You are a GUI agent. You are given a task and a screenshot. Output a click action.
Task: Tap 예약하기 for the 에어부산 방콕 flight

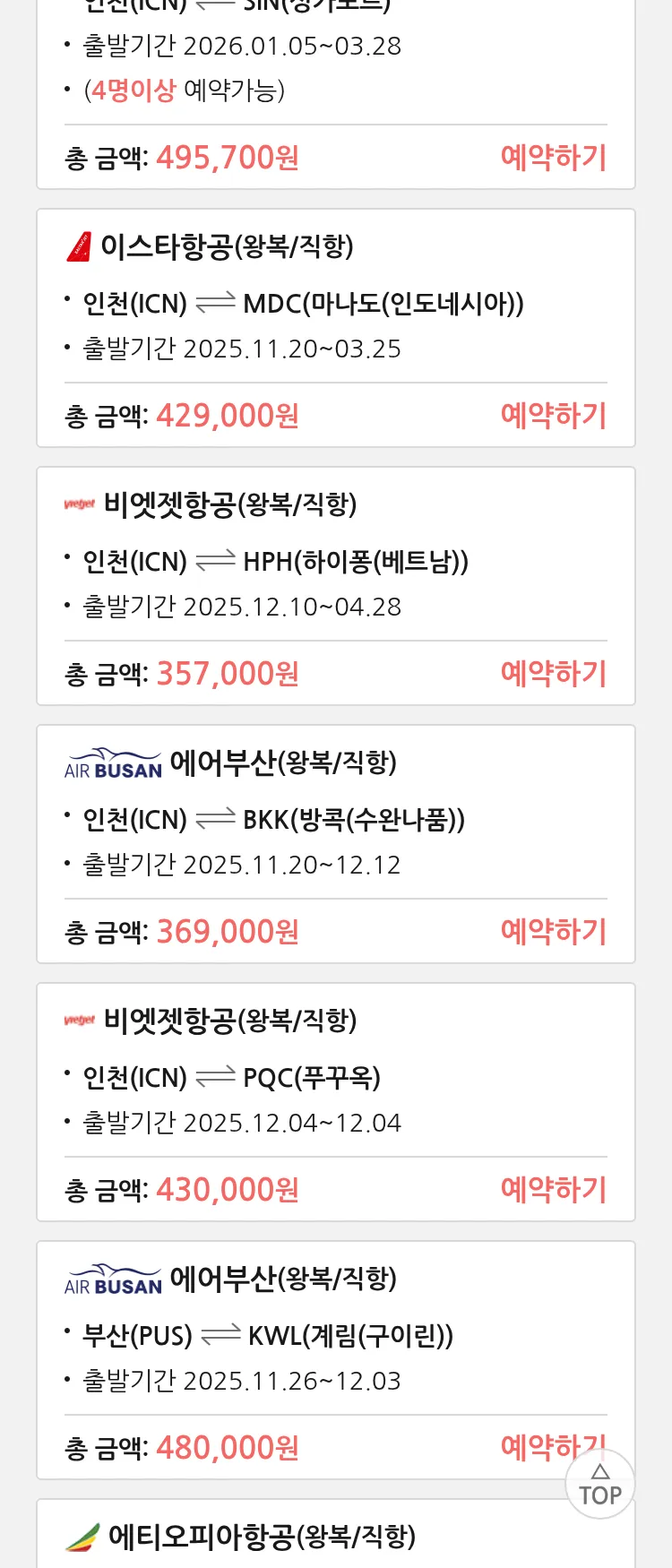(x=553, y=932)
